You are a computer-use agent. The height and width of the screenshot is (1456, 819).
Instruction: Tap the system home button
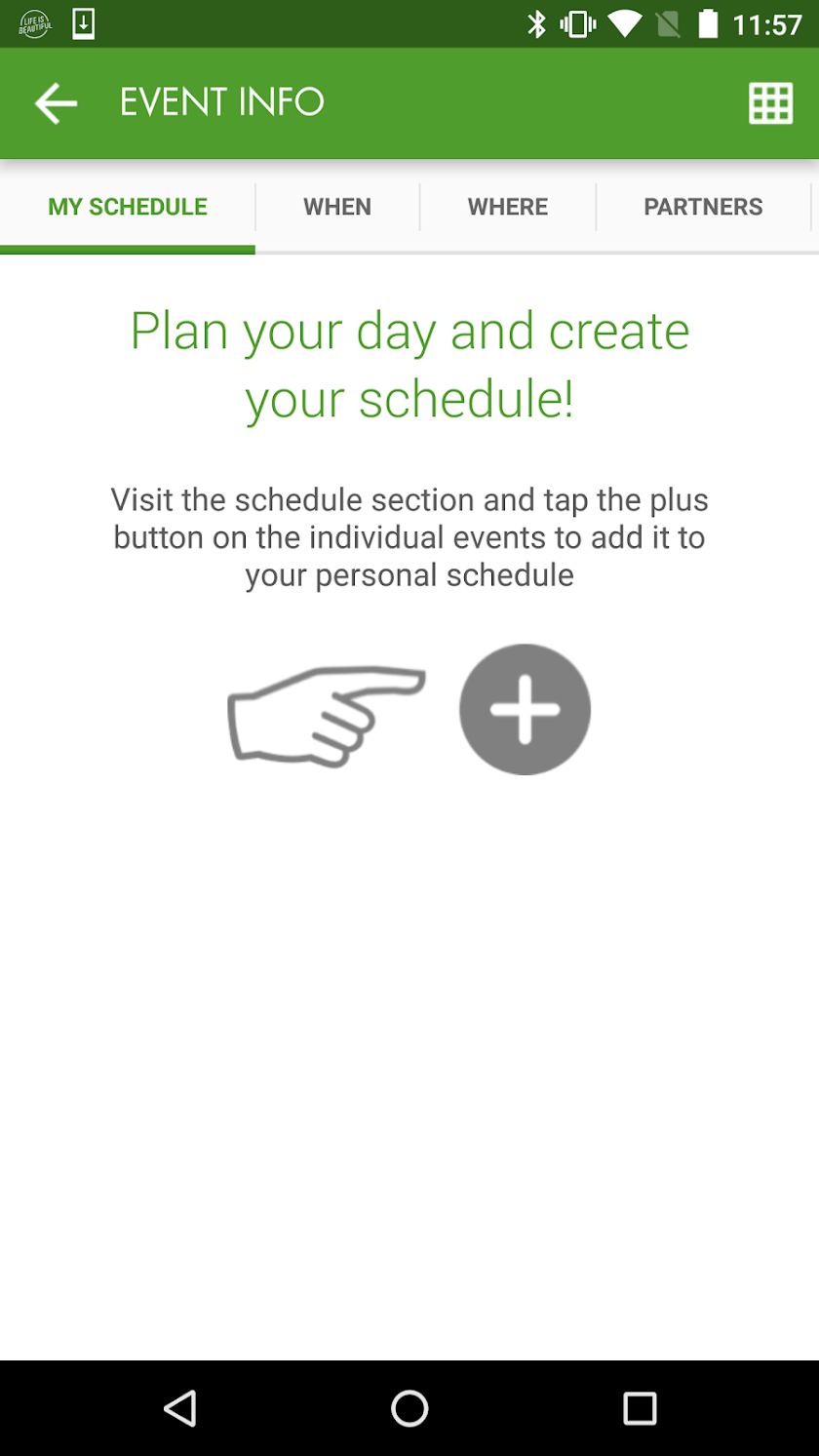pos(409,1408)
